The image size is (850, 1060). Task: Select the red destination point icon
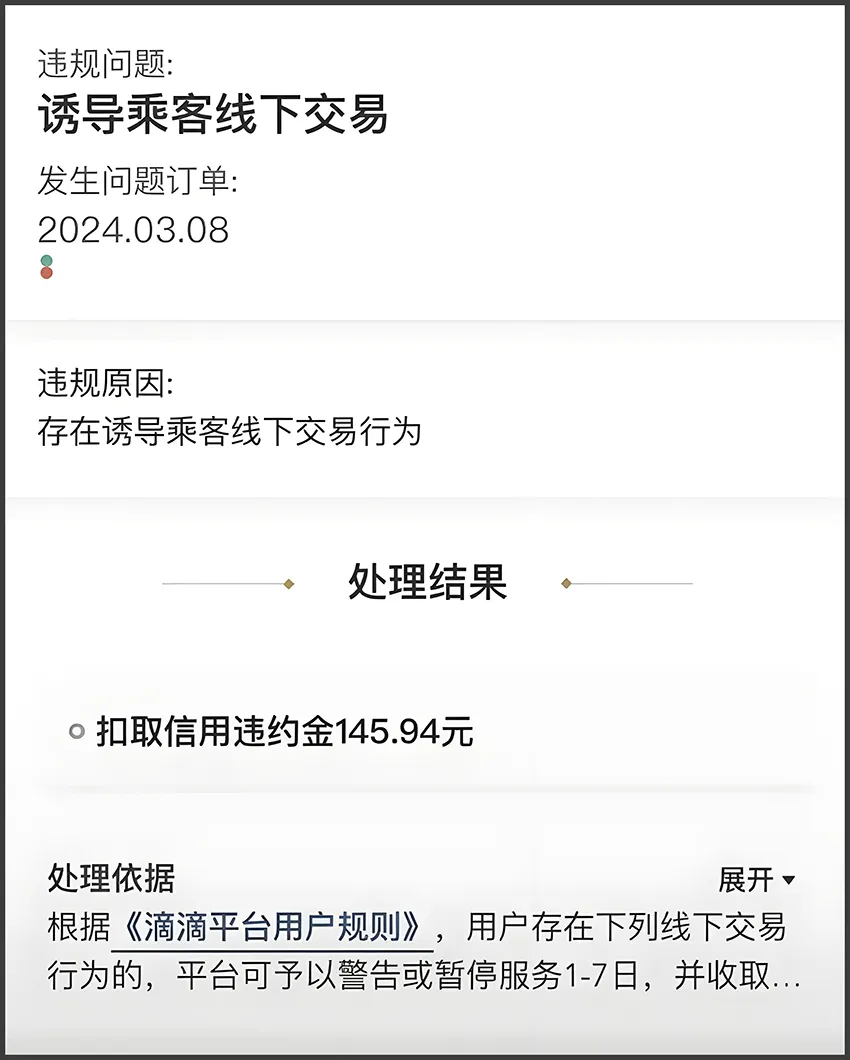tap(46, 272)
